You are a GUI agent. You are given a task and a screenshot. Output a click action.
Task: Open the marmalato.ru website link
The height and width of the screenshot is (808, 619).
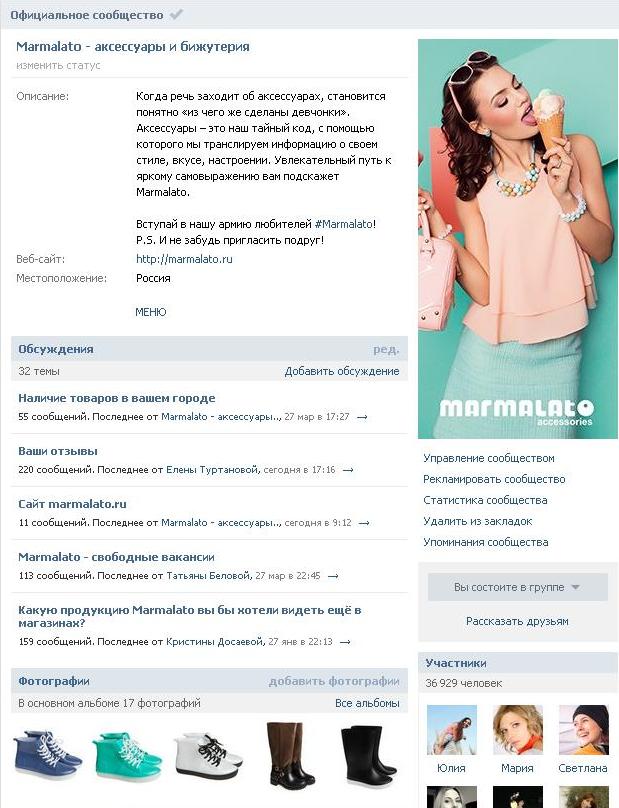pyautogui.click(x=184, y=259)
